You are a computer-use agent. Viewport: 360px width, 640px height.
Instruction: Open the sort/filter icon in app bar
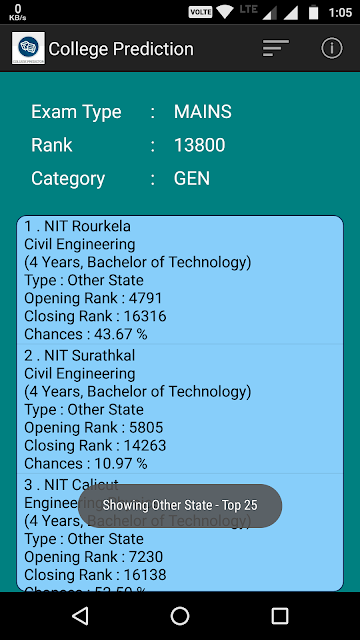coord(276,48)
